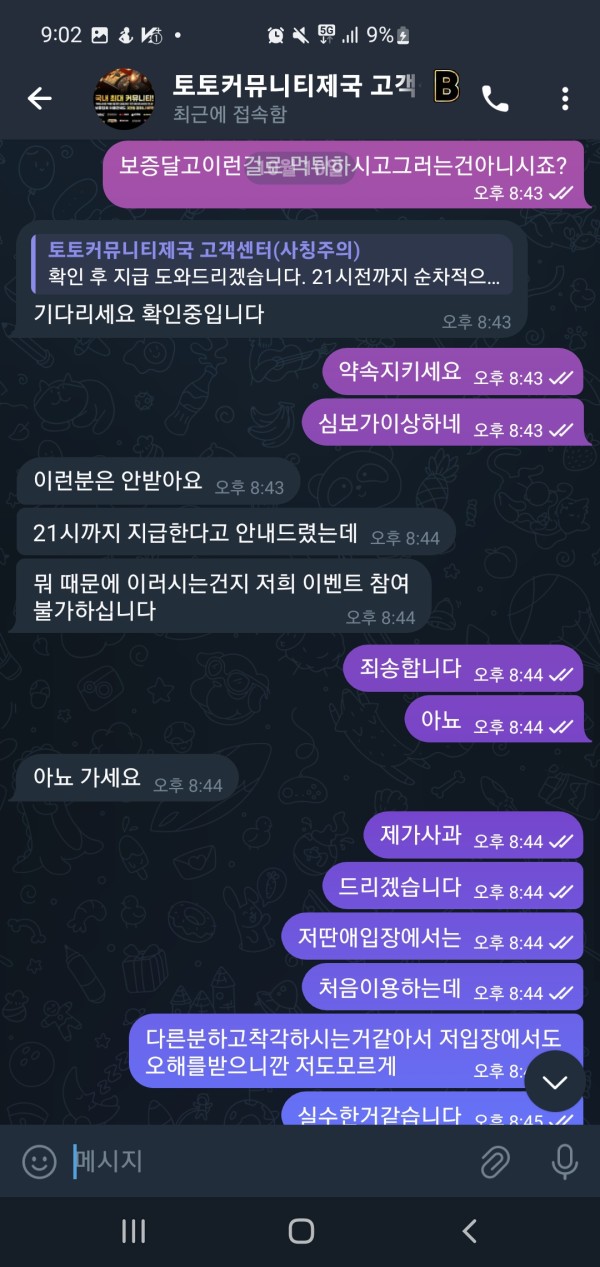Attach a file to the message

pos(495,1161)
